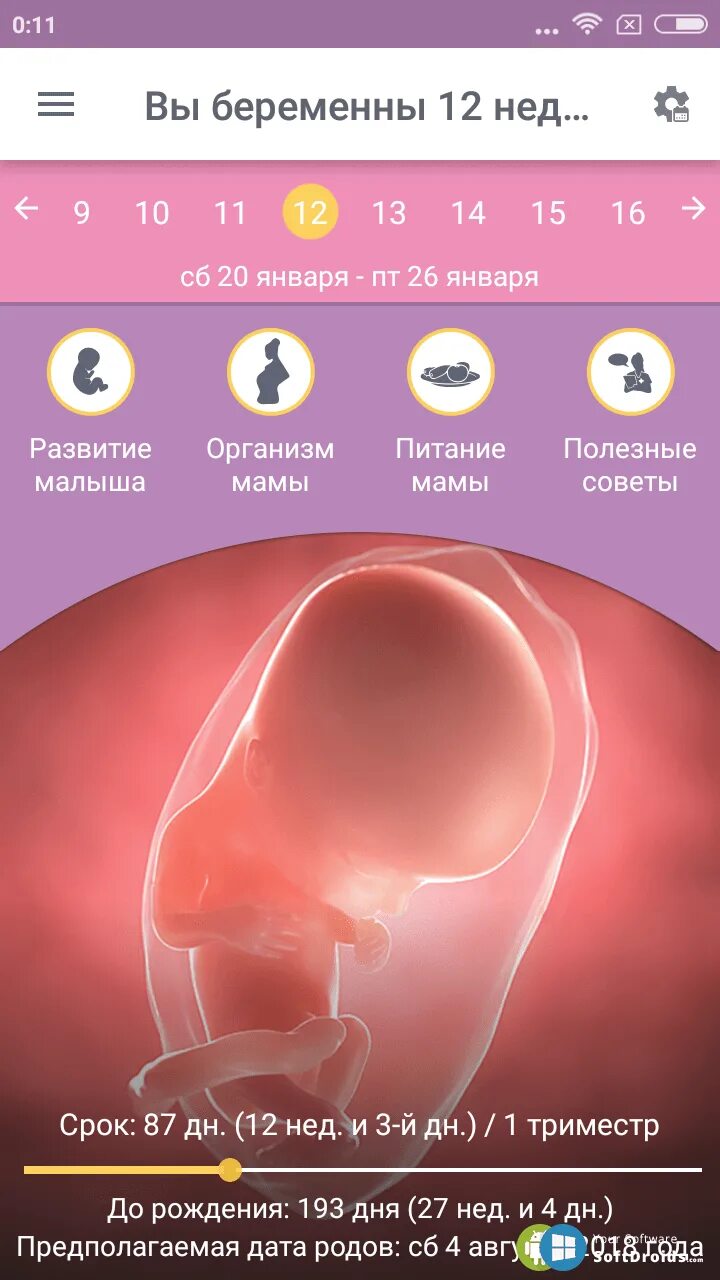Open the Организм мамы section icon
Image resolution: width=720 pixels, height=1280 pixels.
tap(270, 370)
